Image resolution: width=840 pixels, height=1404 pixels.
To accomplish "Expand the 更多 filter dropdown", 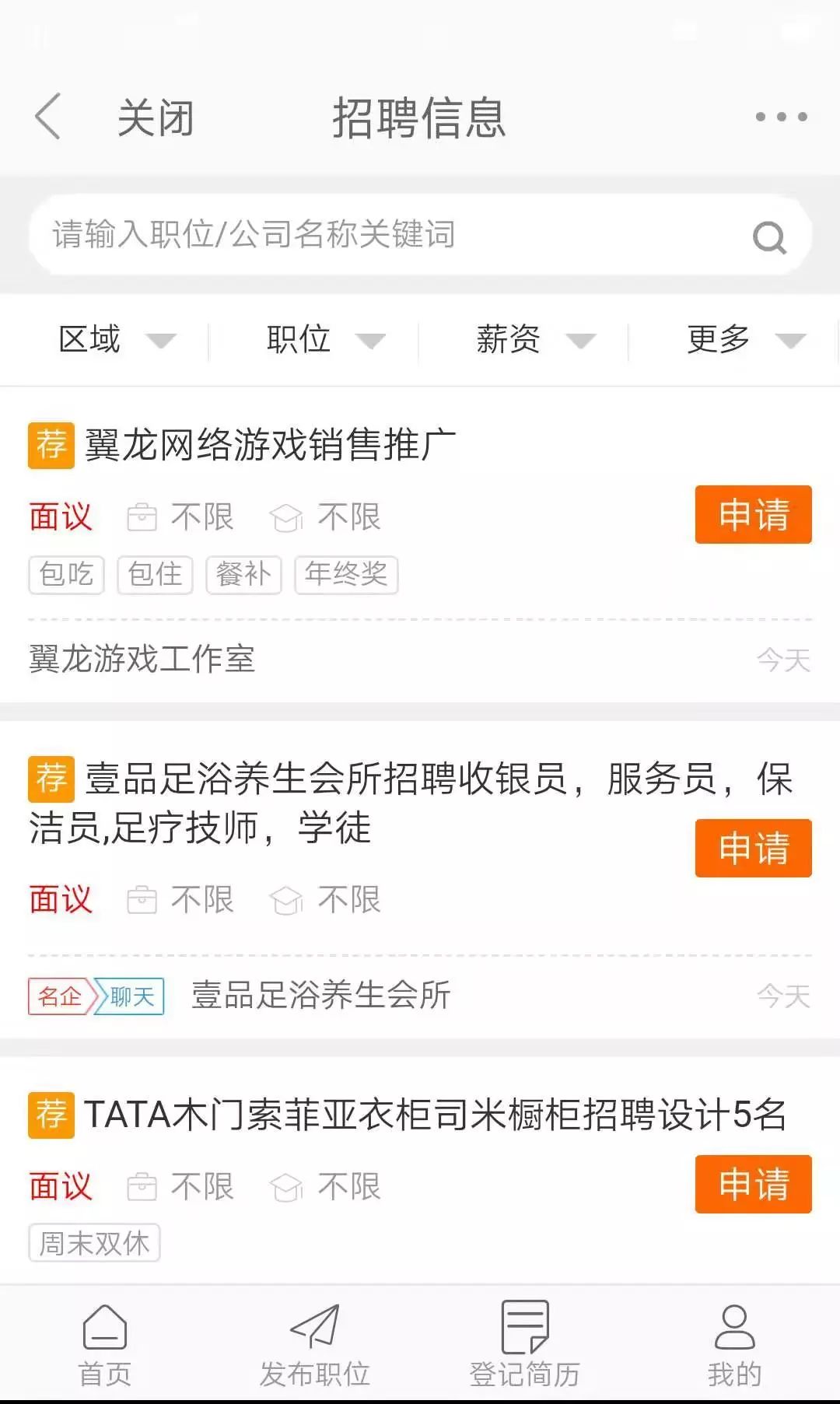I will (745, 339).
